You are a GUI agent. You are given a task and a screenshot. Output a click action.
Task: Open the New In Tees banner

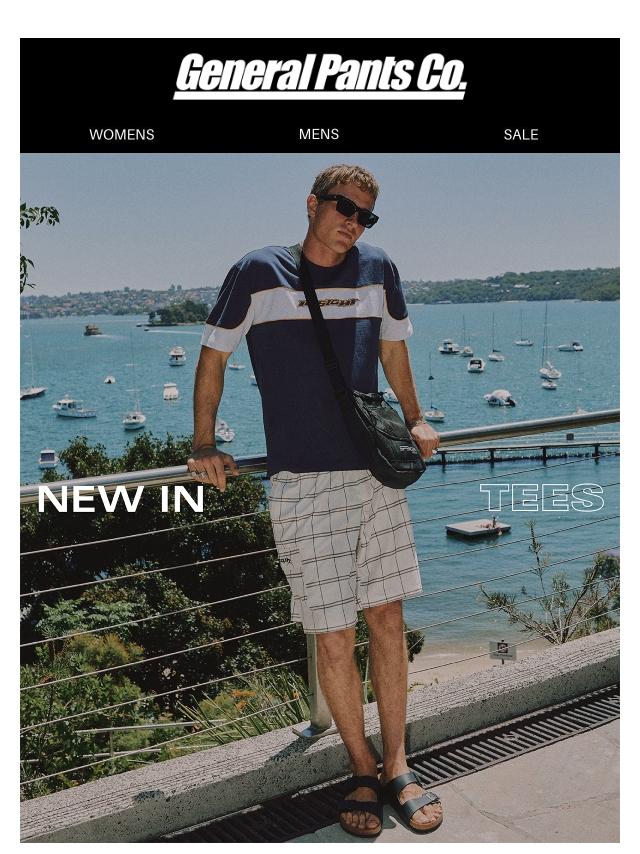[x=320, y=497]
